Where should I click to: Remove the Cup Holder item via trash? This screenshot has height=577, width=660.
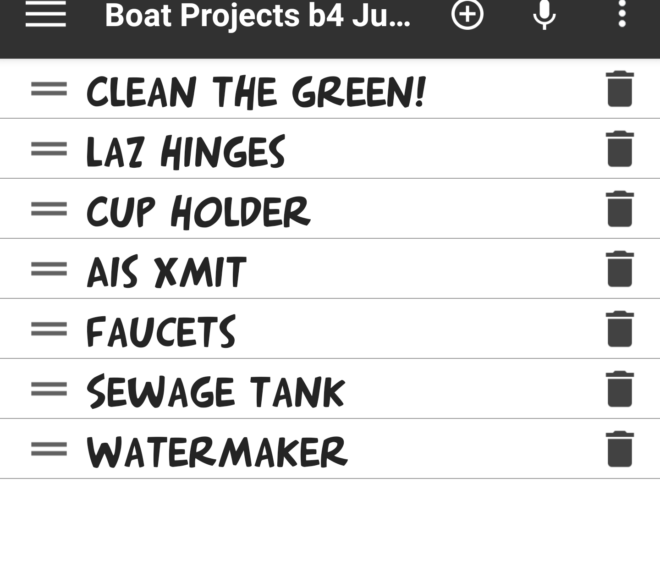(x=620, y=210)
